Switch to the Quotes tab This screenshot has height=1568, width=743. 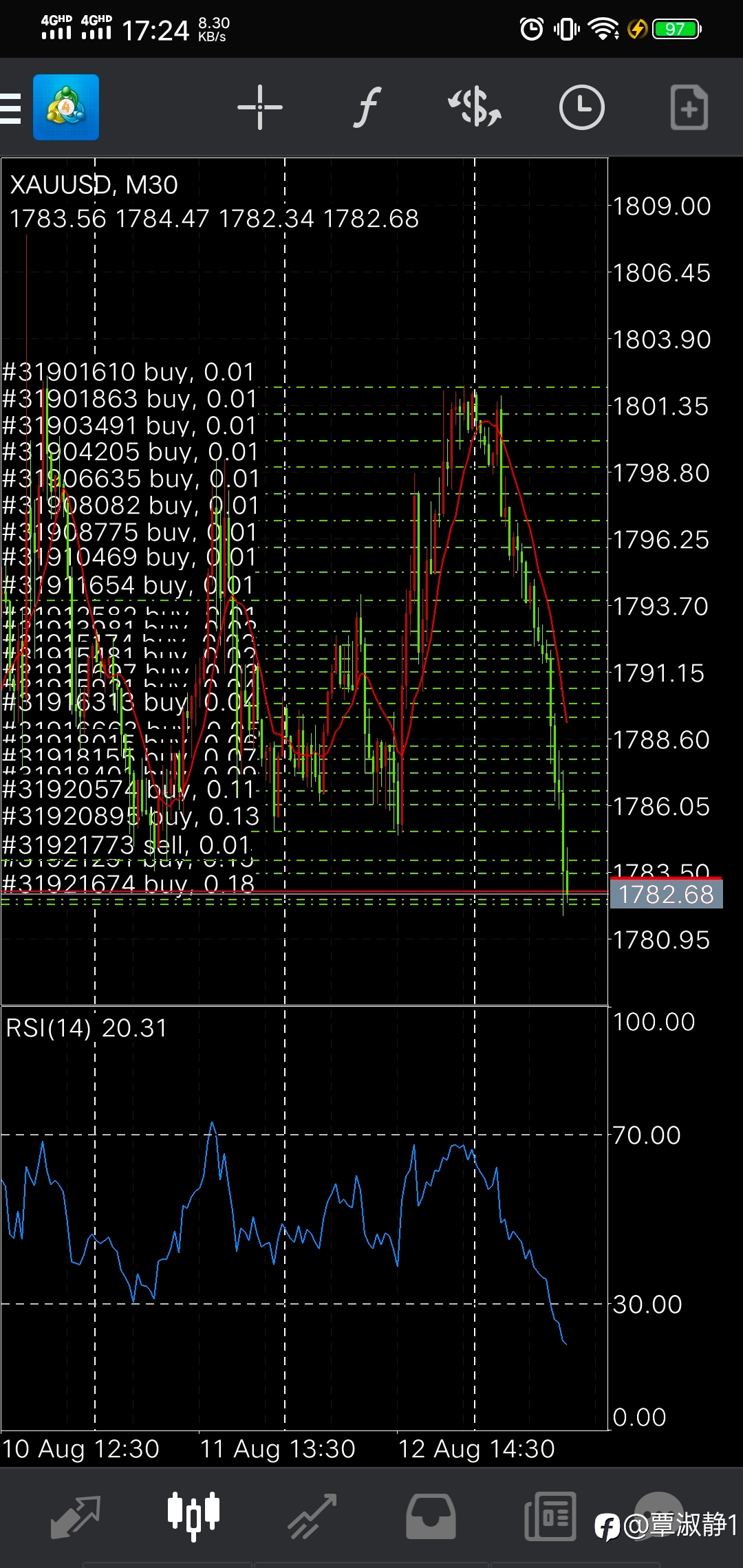(x=76, y=1516)
